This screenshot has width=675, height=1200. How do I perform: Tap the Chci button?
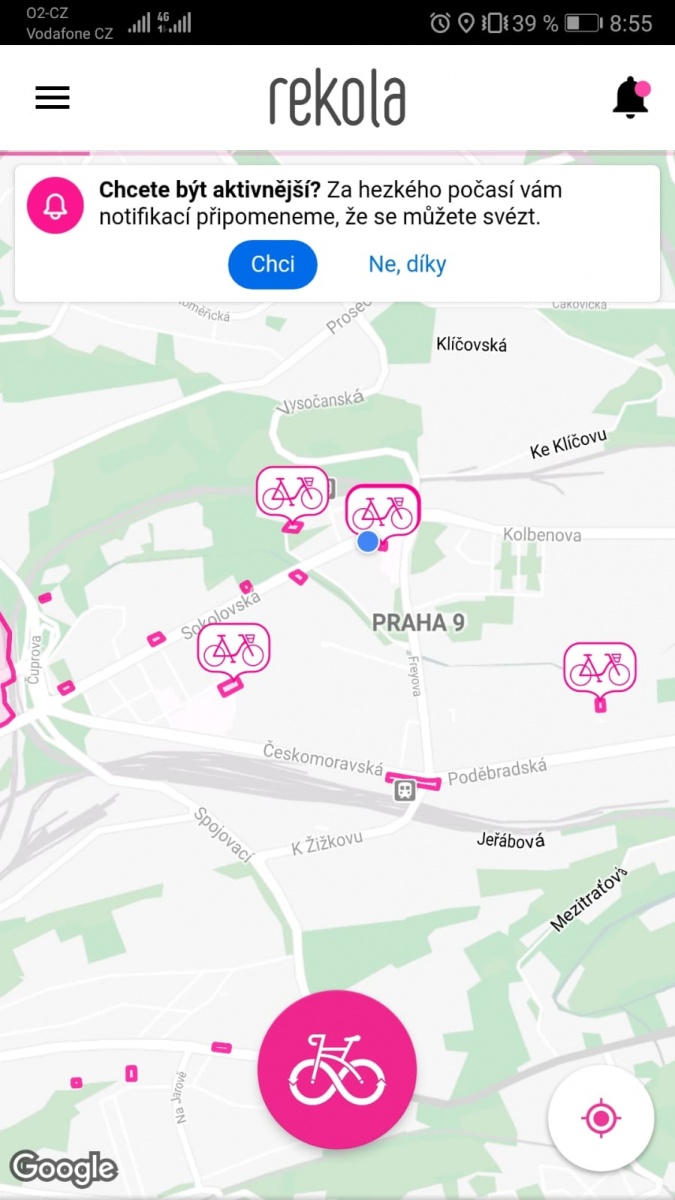tap(273, 264)
